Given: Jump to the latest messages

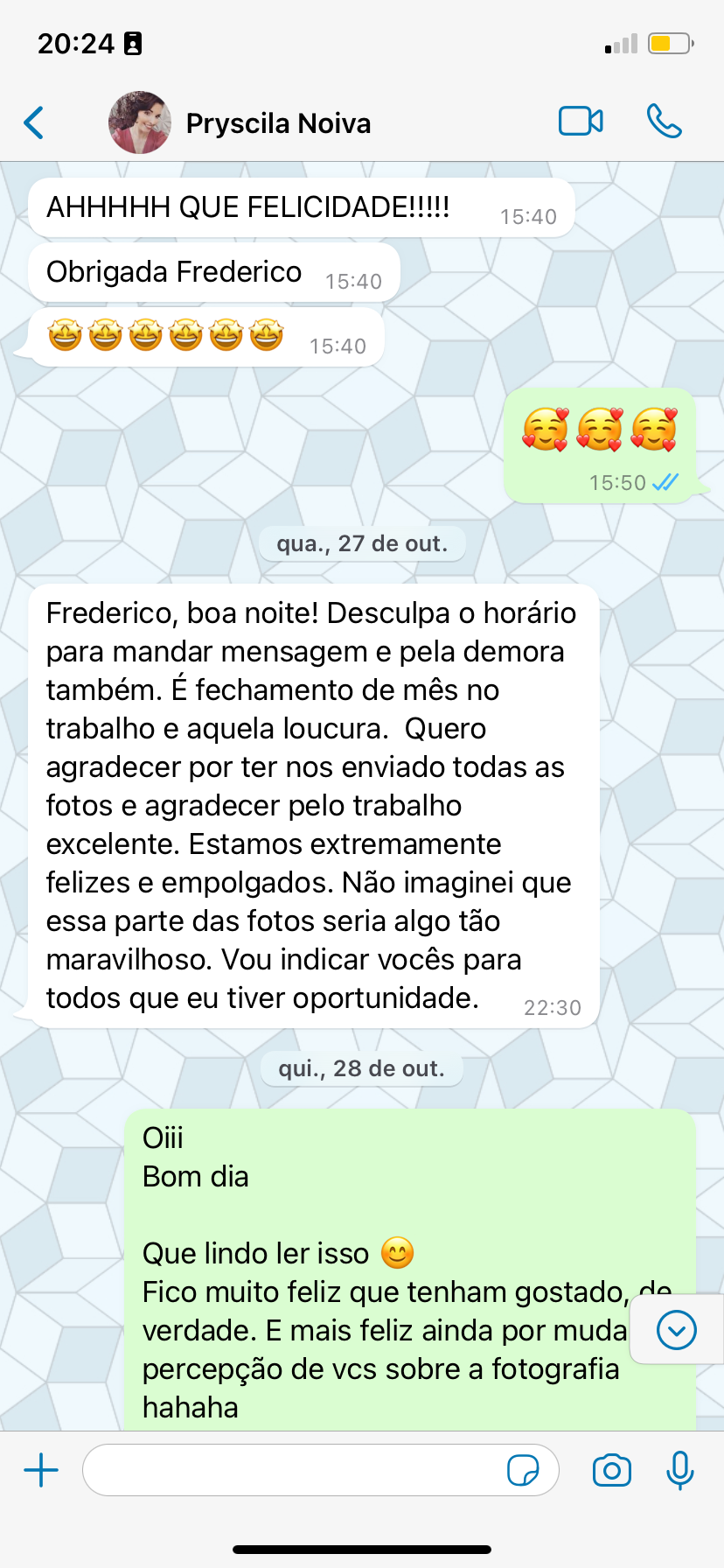Looking at the screenshot, I should (x=677, y=1330).
